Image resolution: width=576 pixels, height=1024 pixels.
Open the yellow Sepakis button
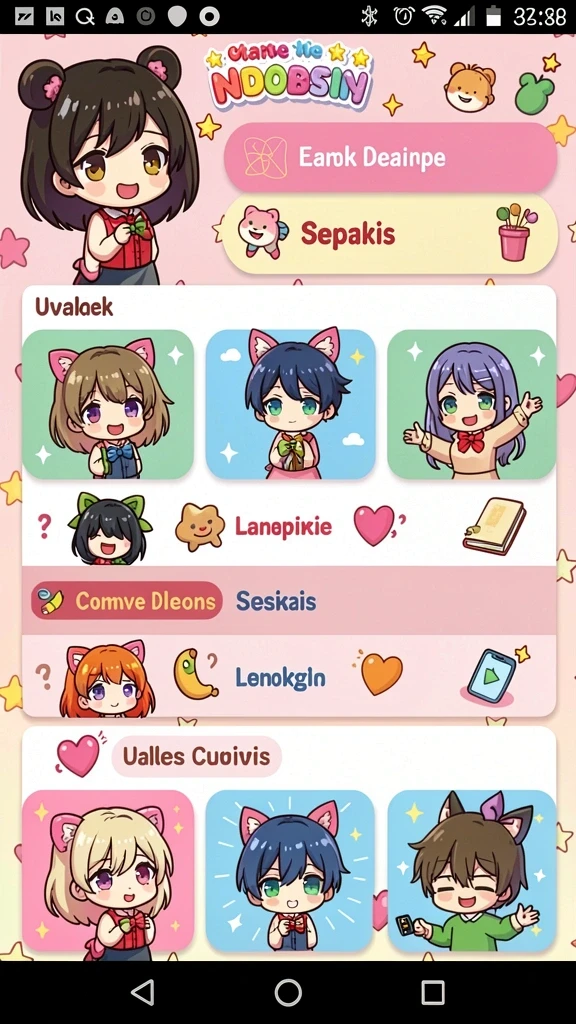pyautogui.click(x=391, y=234)
